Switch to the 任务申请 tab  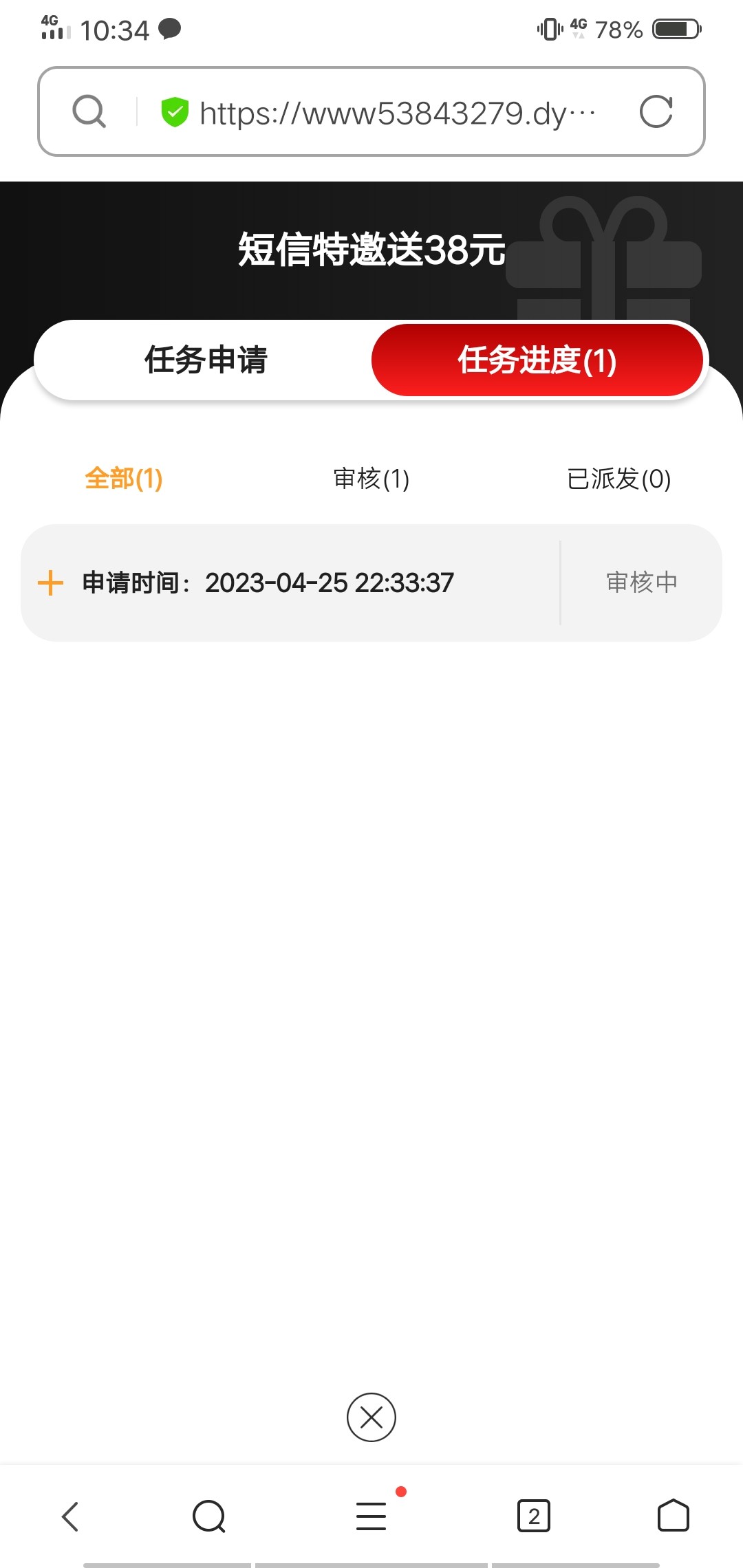coord(205,360)
